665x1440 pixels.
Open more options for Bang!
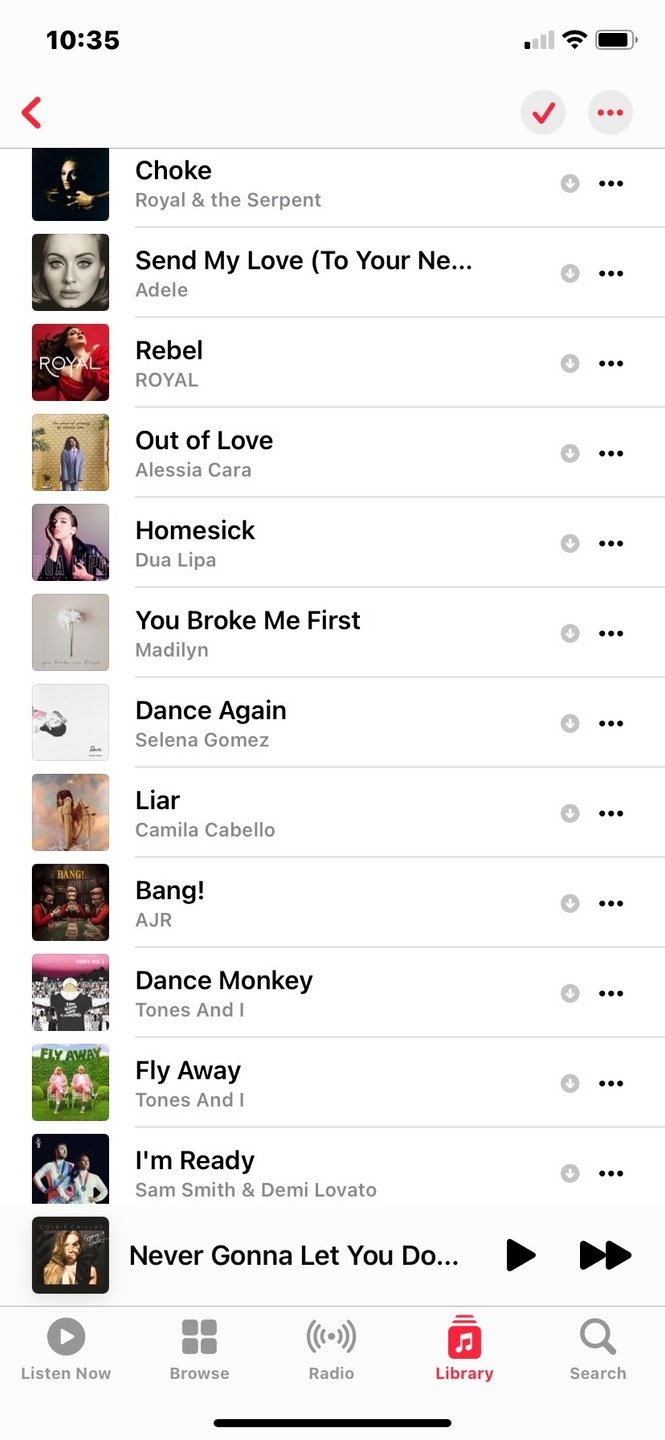(x=610, y=903)
